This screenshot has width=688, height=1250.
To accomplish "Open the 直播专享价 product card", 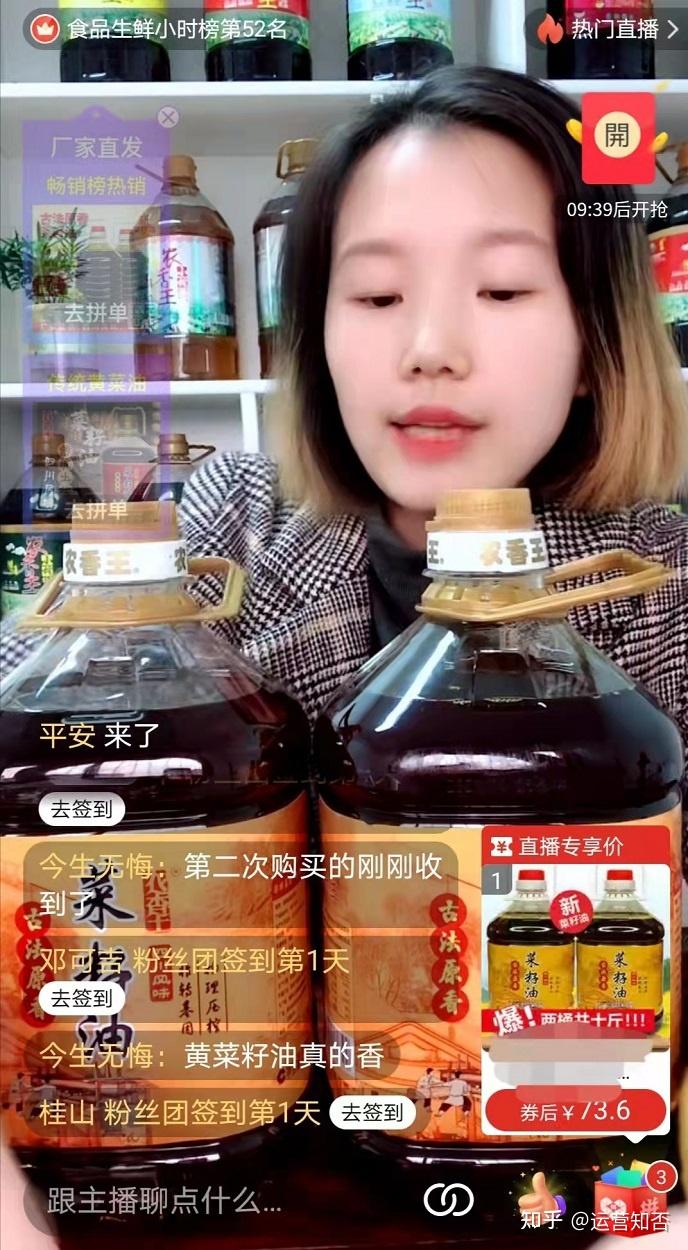I will 575,960.
